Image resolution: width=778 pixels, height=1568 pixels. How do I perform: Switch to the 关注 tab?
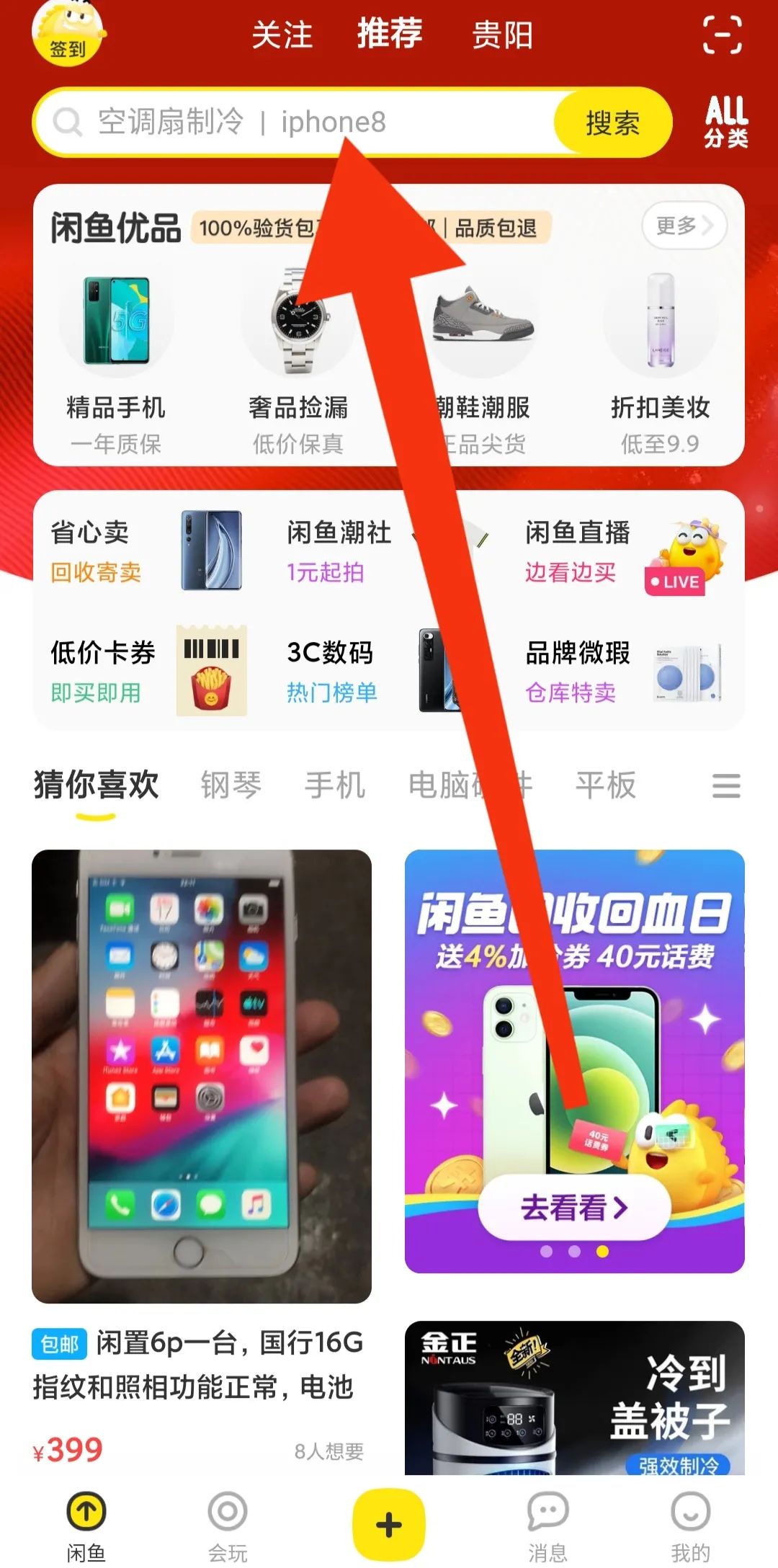click(282, 35)
